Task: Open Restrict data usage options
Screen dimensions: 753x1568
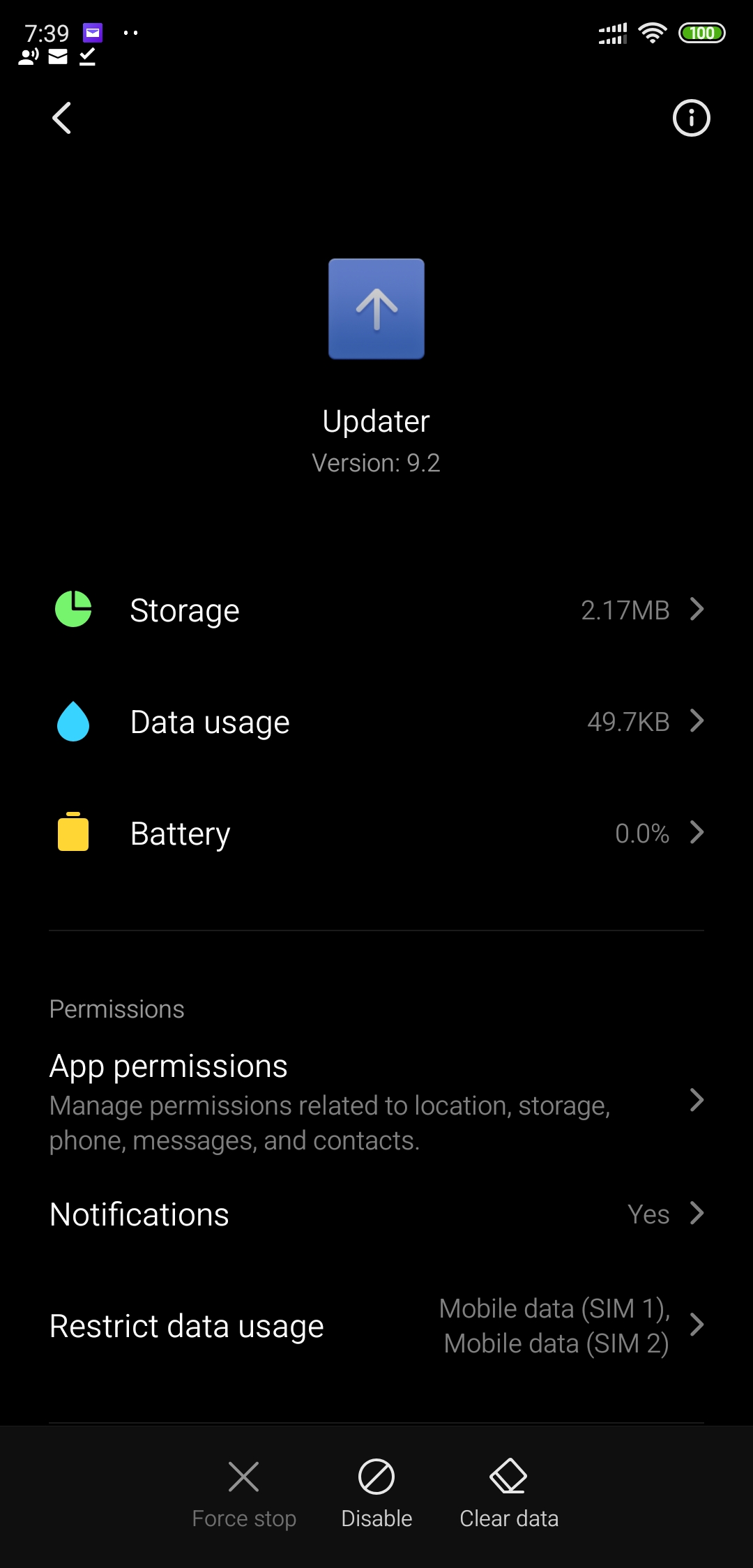Action: [x=376, y=1326]
